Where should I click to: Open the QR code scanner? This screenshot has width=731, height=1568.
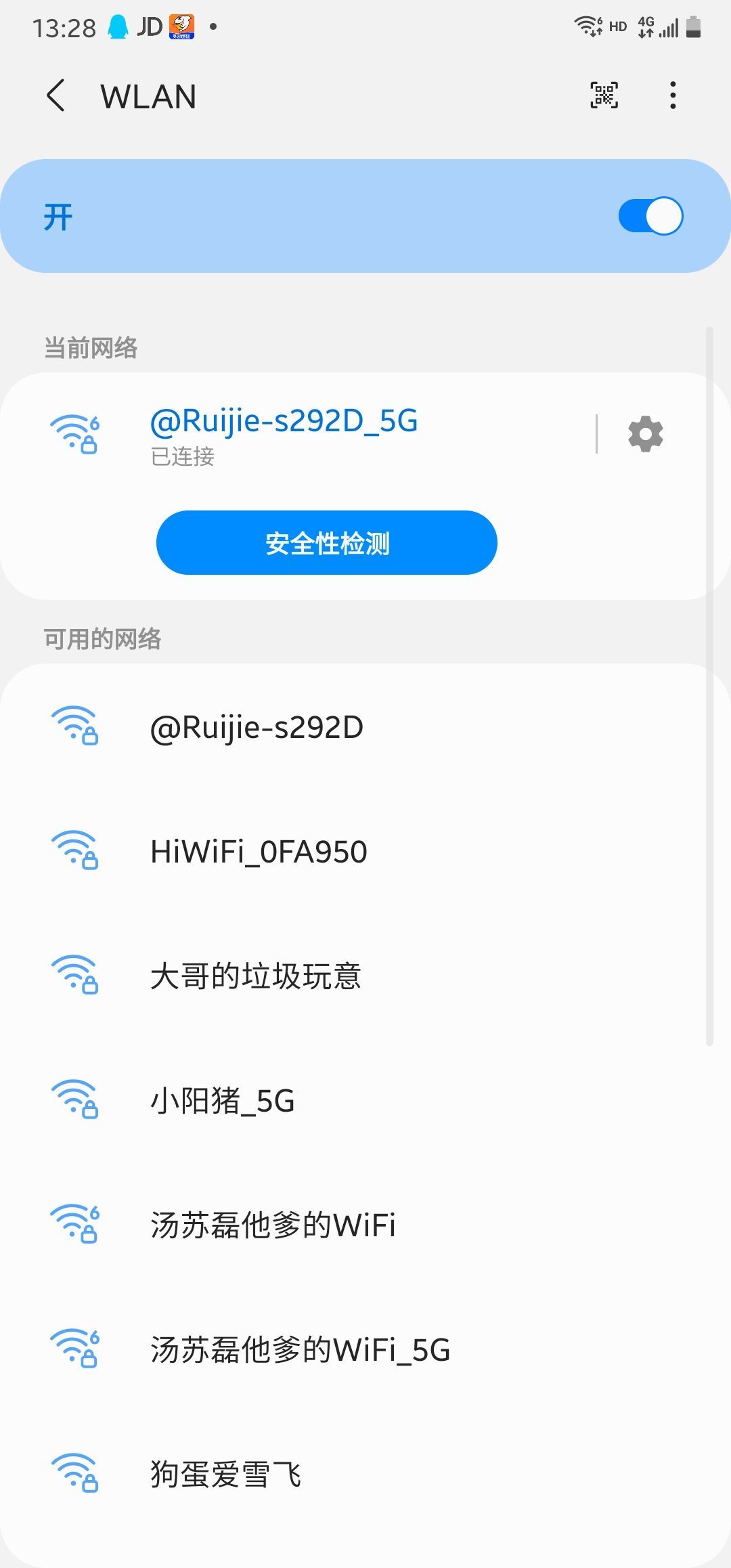604,95
